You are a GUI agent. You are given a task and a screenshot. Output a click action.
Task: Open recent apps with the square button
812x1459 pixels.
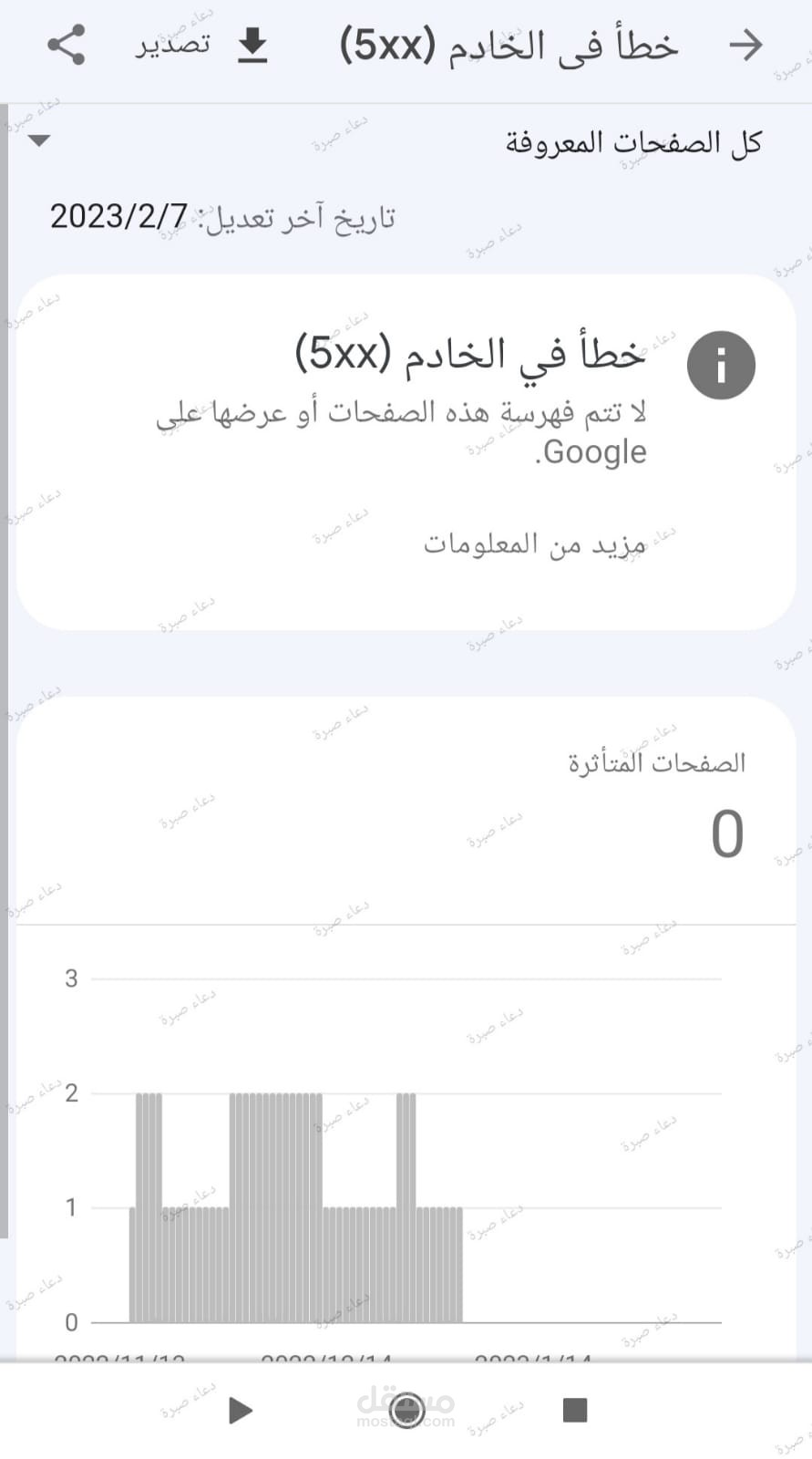click(x=574, y=1410)
